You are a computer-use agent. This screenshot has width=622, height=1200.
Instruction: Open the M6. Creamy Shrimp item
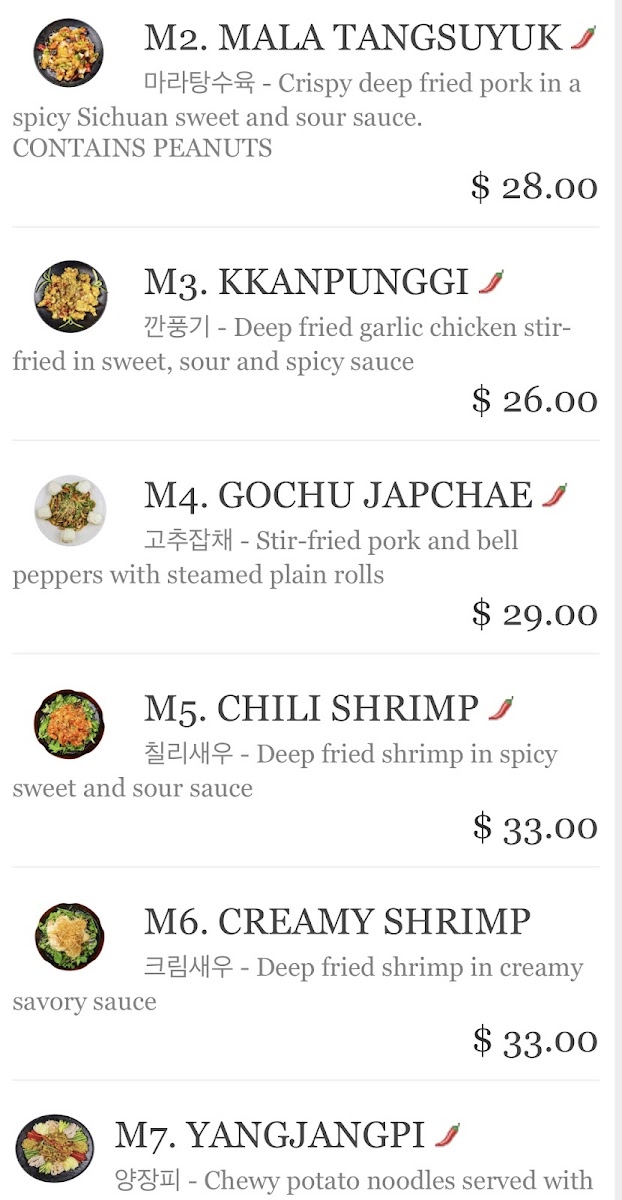point(337,922)
